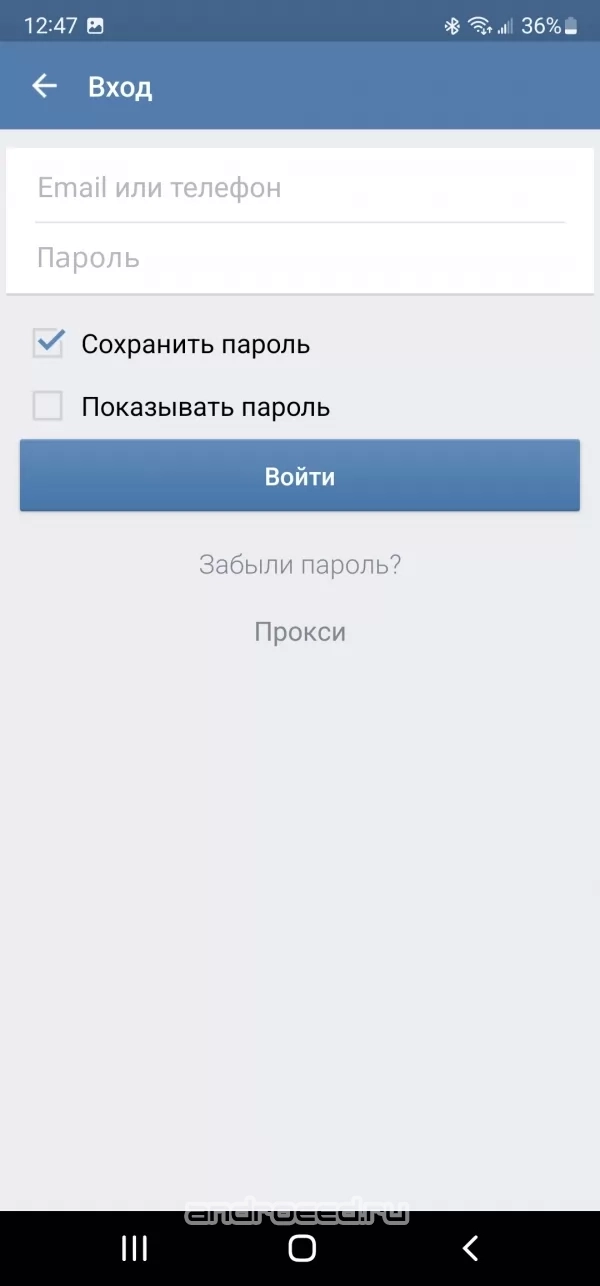Uncheck the Сохранить пароль checkbox

tap(48, 344)
